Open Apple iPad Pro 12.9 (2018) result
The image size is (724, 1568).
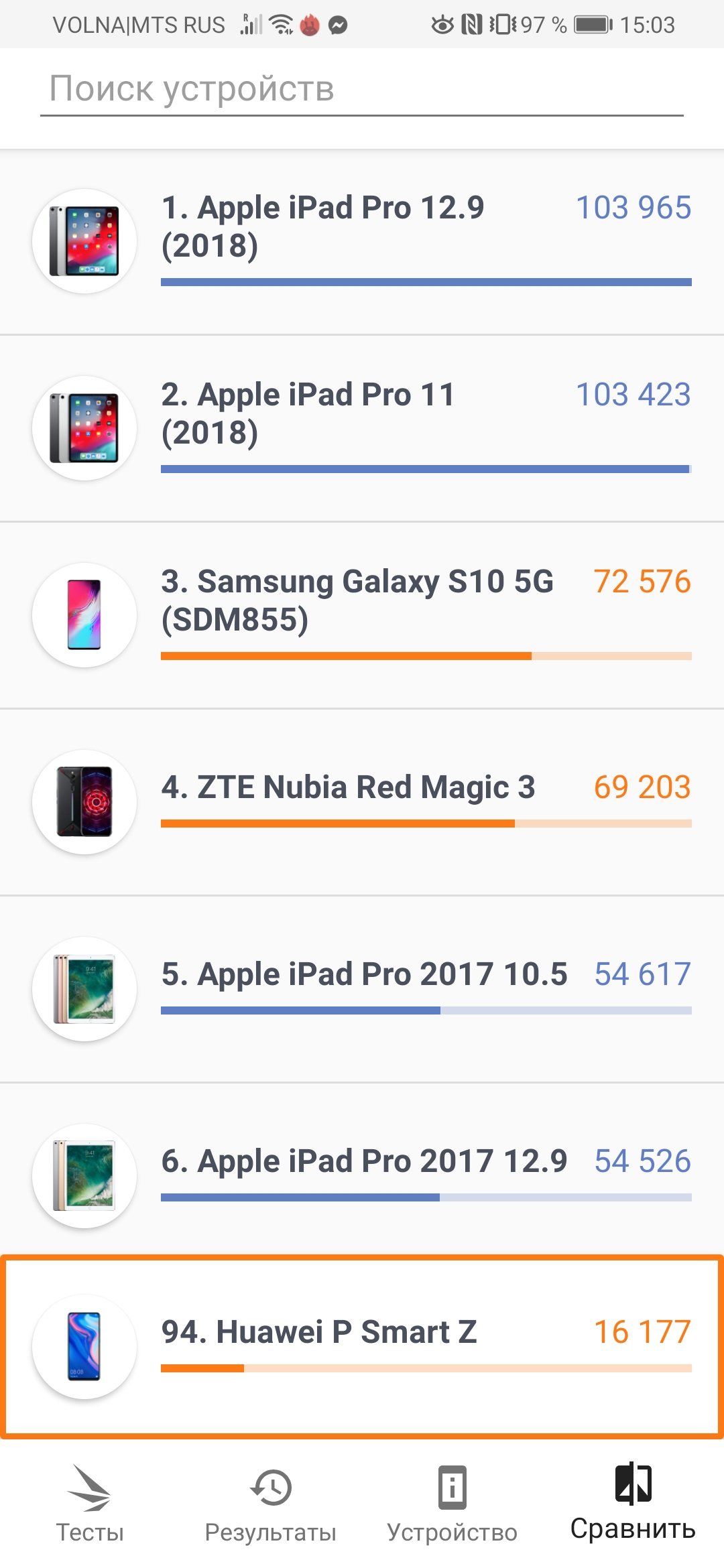(362, 241)
